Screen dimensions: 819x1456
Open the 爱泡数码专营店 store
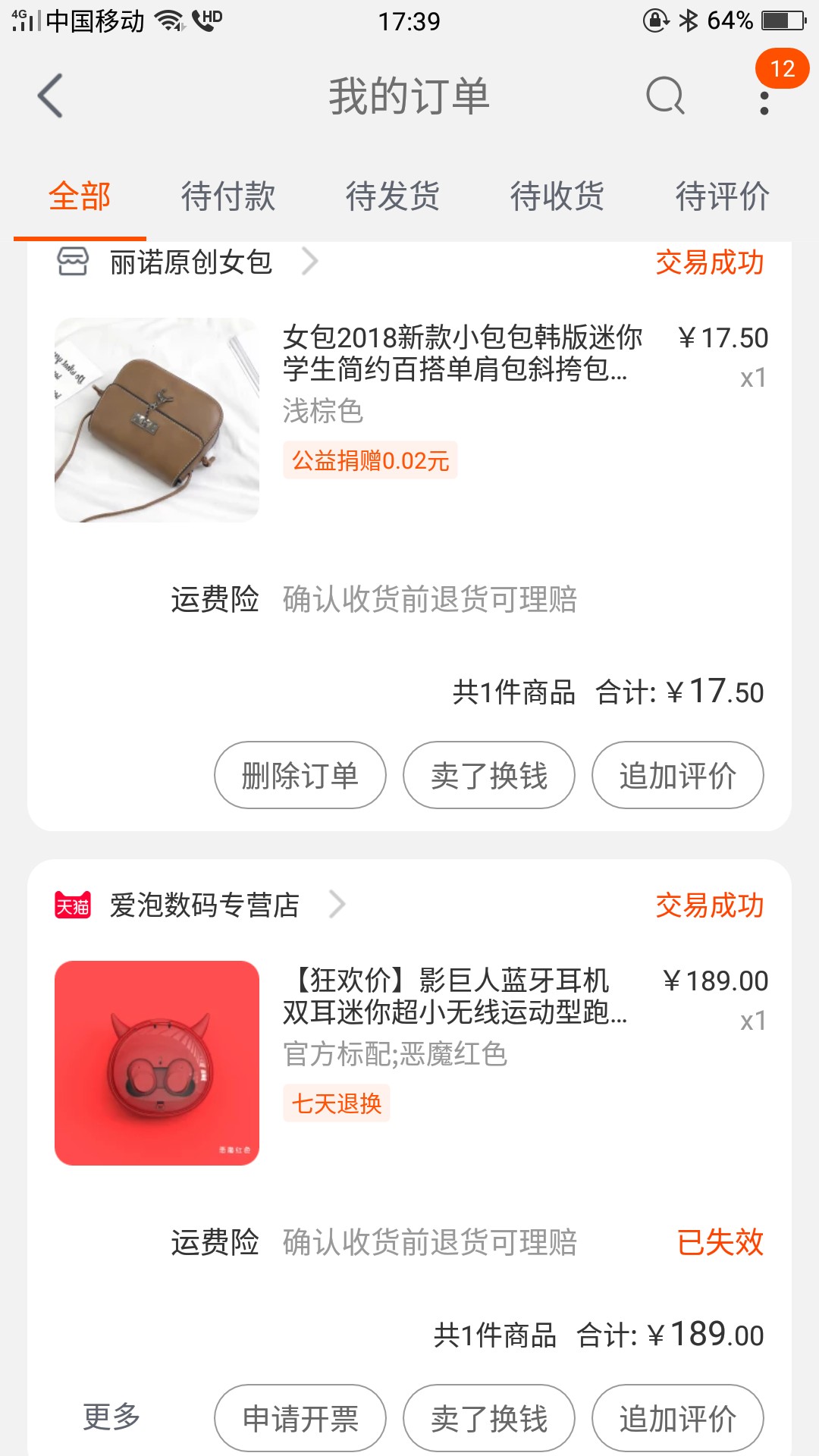pyautogui.click(x=202, y=905)
